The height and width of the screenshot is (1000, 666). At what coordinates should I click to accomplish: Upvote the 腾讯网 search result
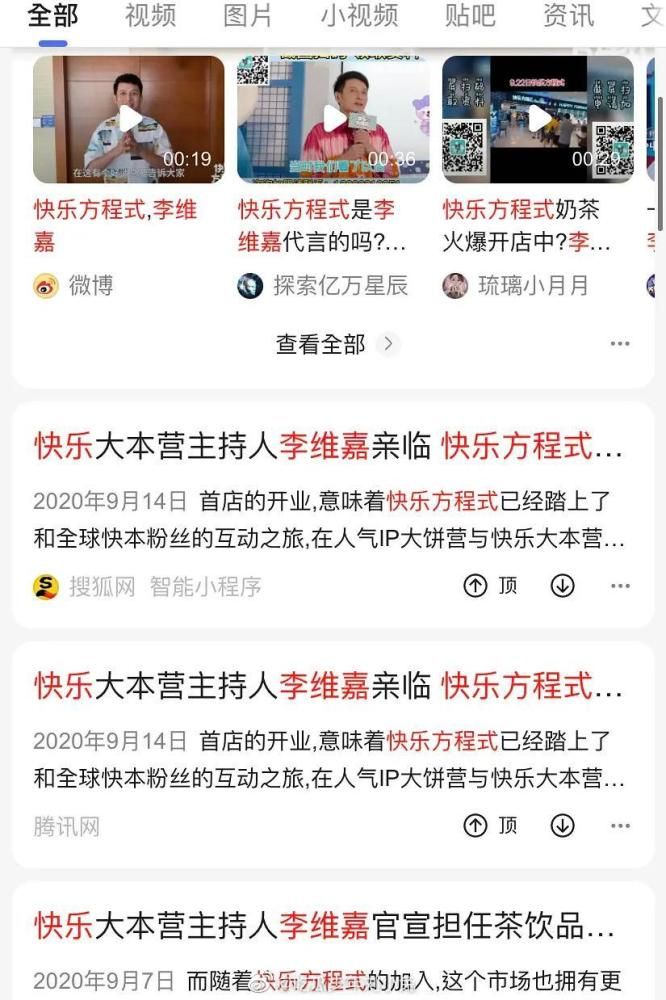490,826
